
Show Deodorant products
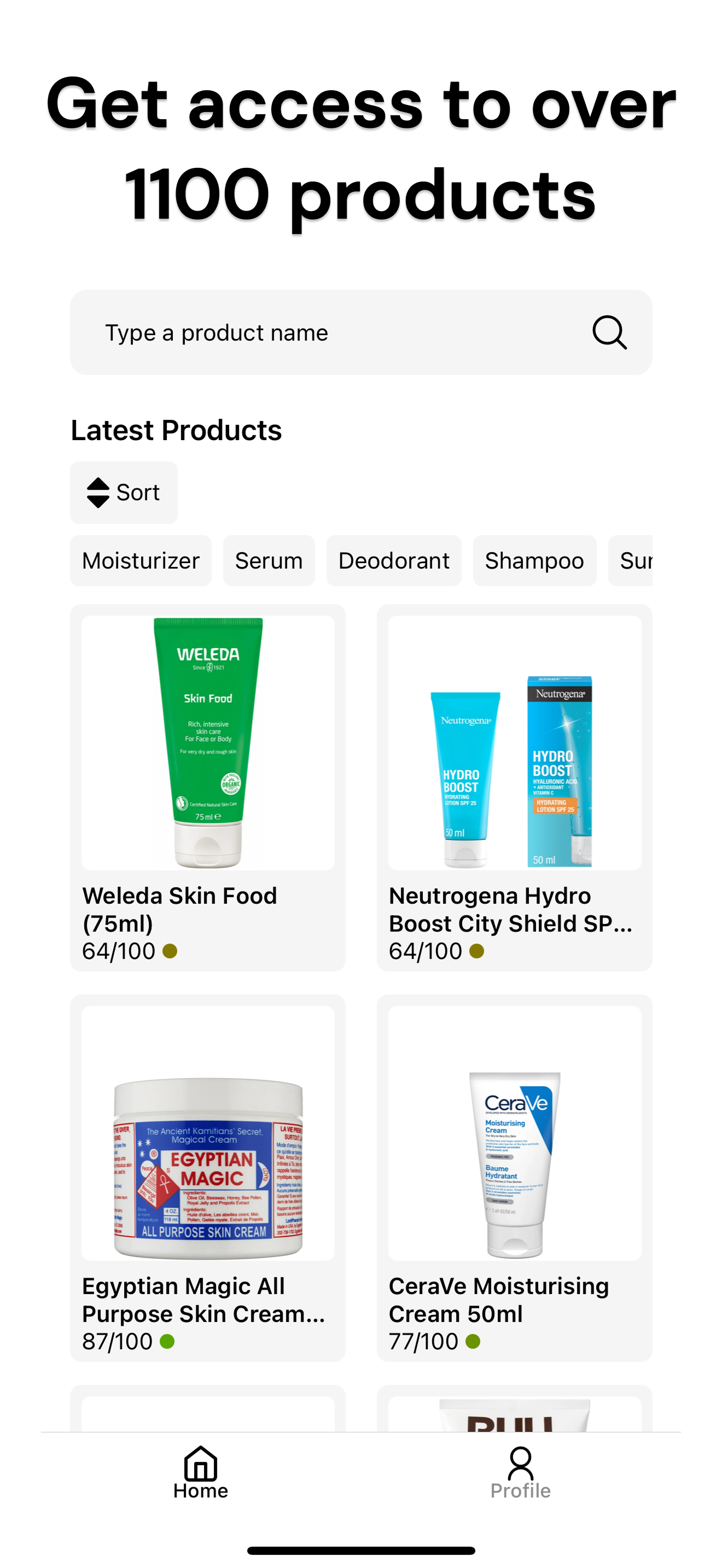pos(393,560)
